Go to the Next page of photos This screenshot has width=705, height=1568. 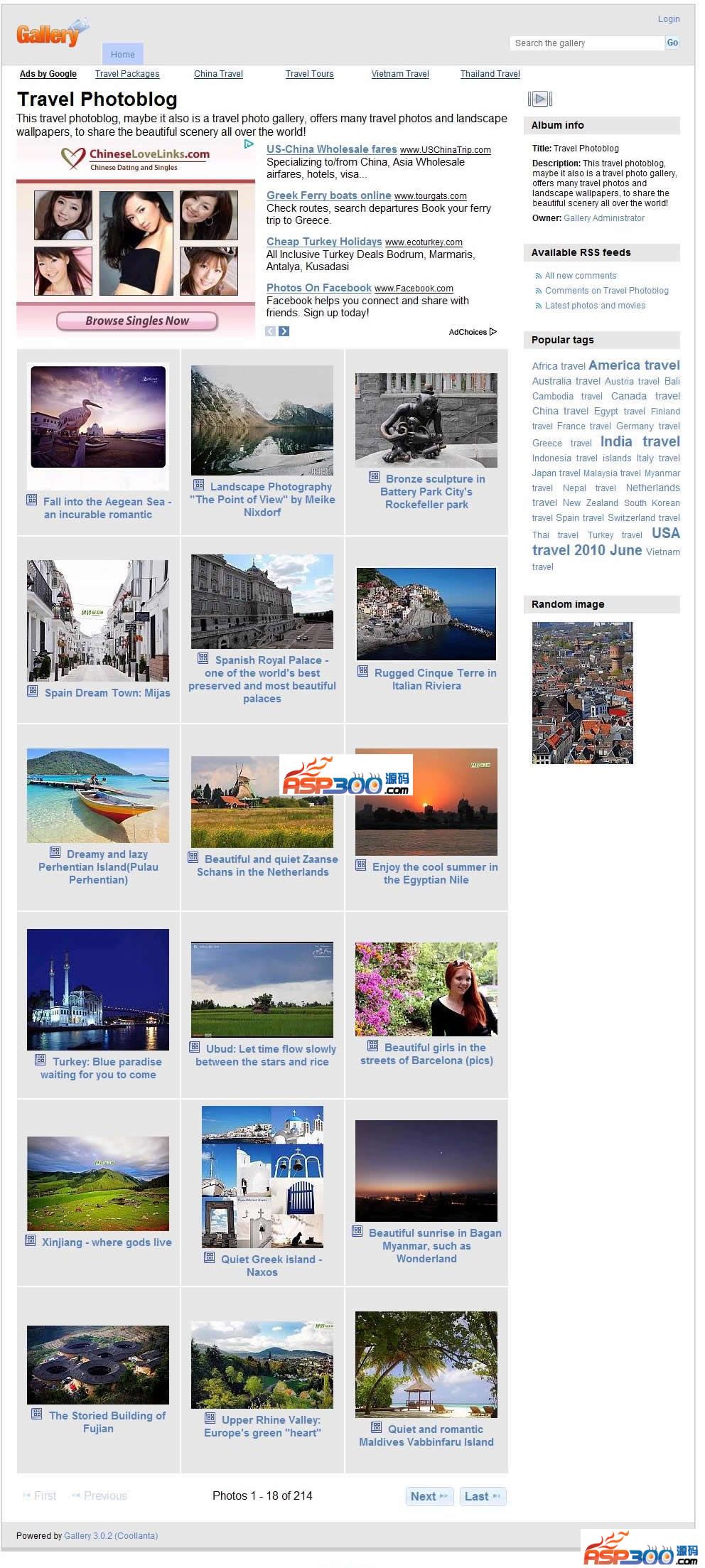[x=429, y=1496]
